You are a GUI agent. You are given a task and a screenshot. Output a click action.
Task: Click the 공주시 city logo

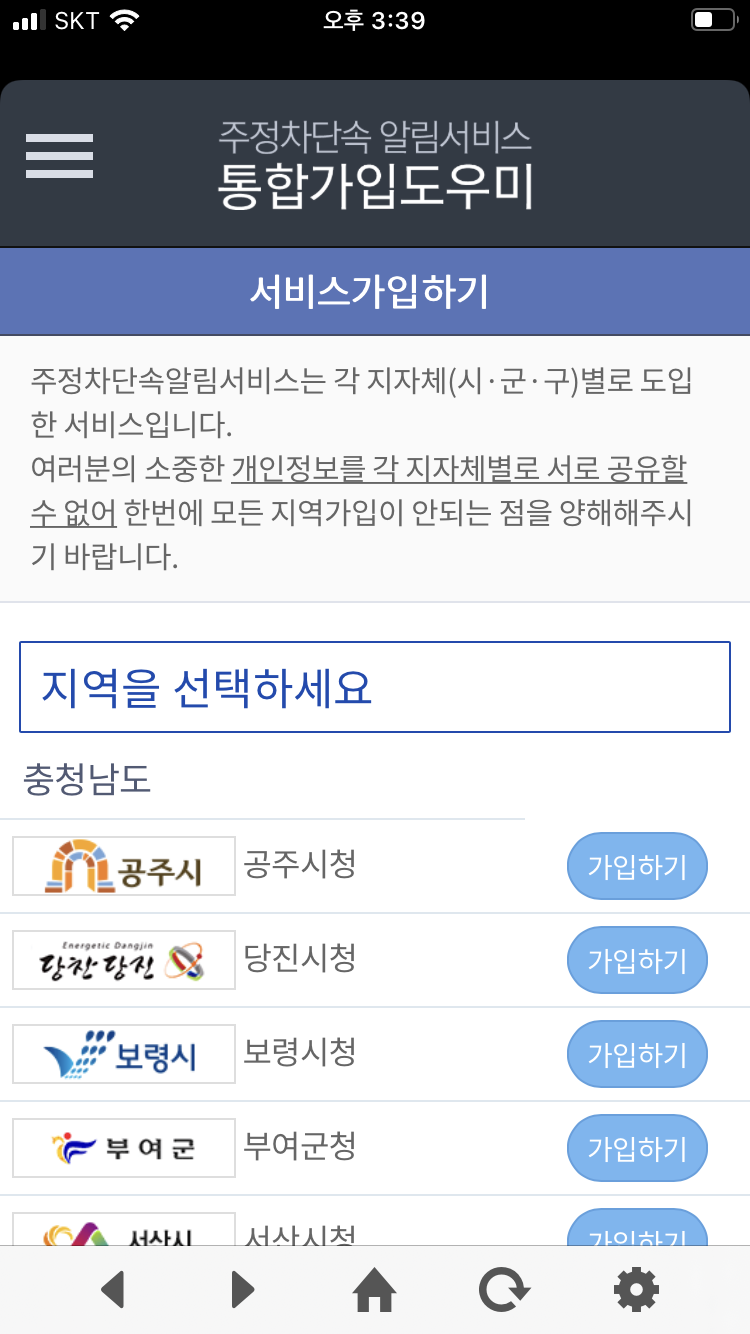pos(123,866)
